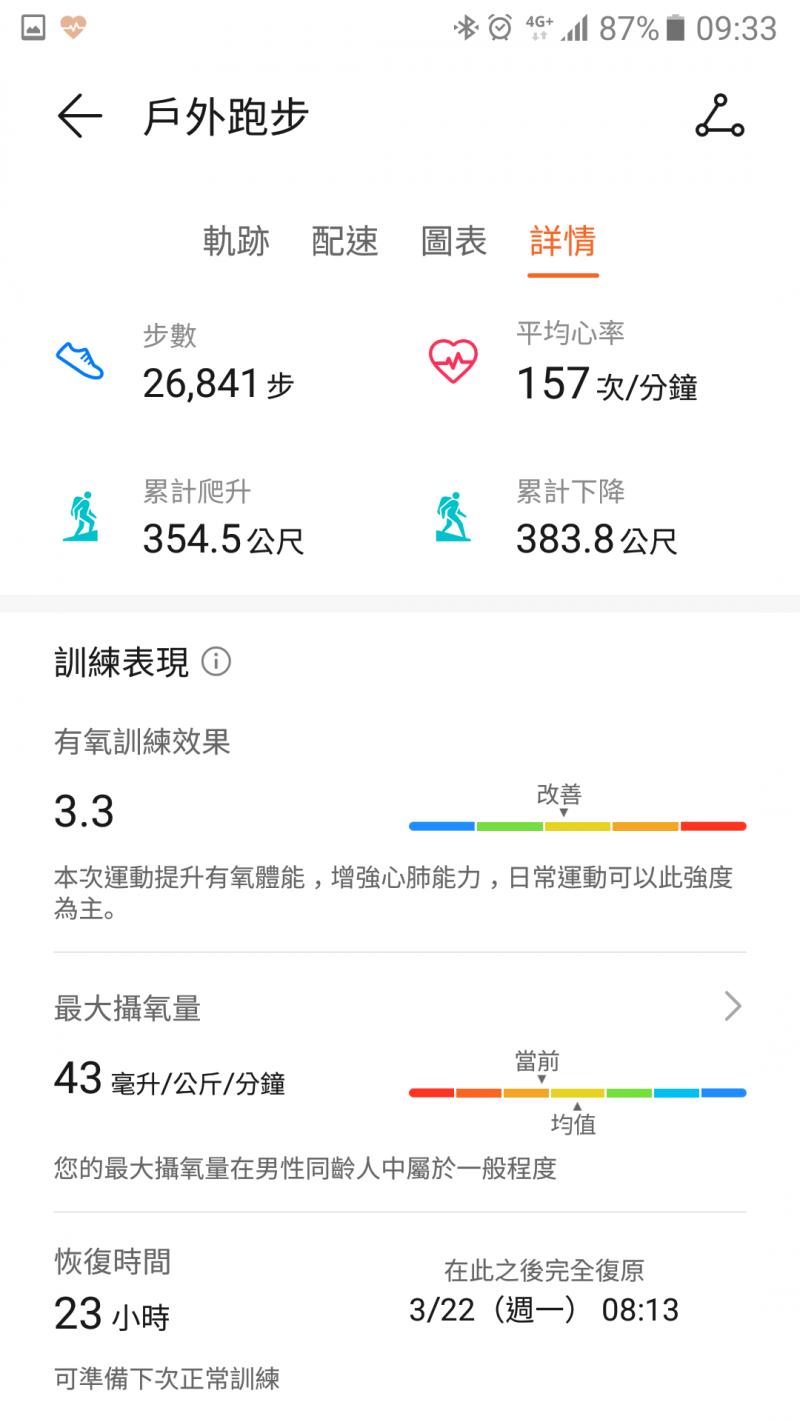Open 最大攝氧量 details
800x1422 pixels.
732,1006
